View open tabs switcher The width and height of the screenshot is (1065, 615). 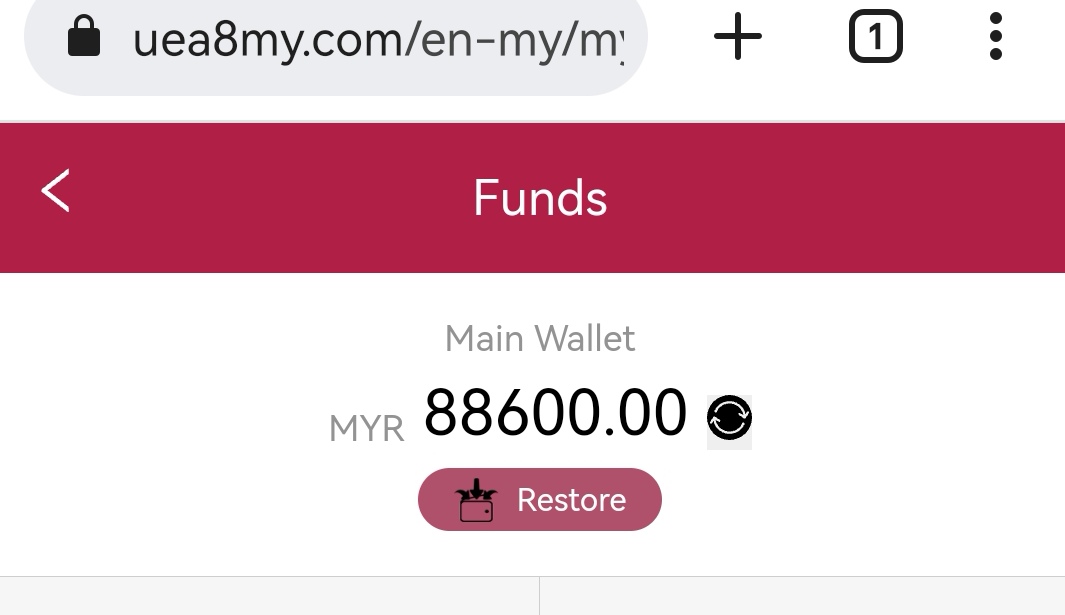pos(875,38)
